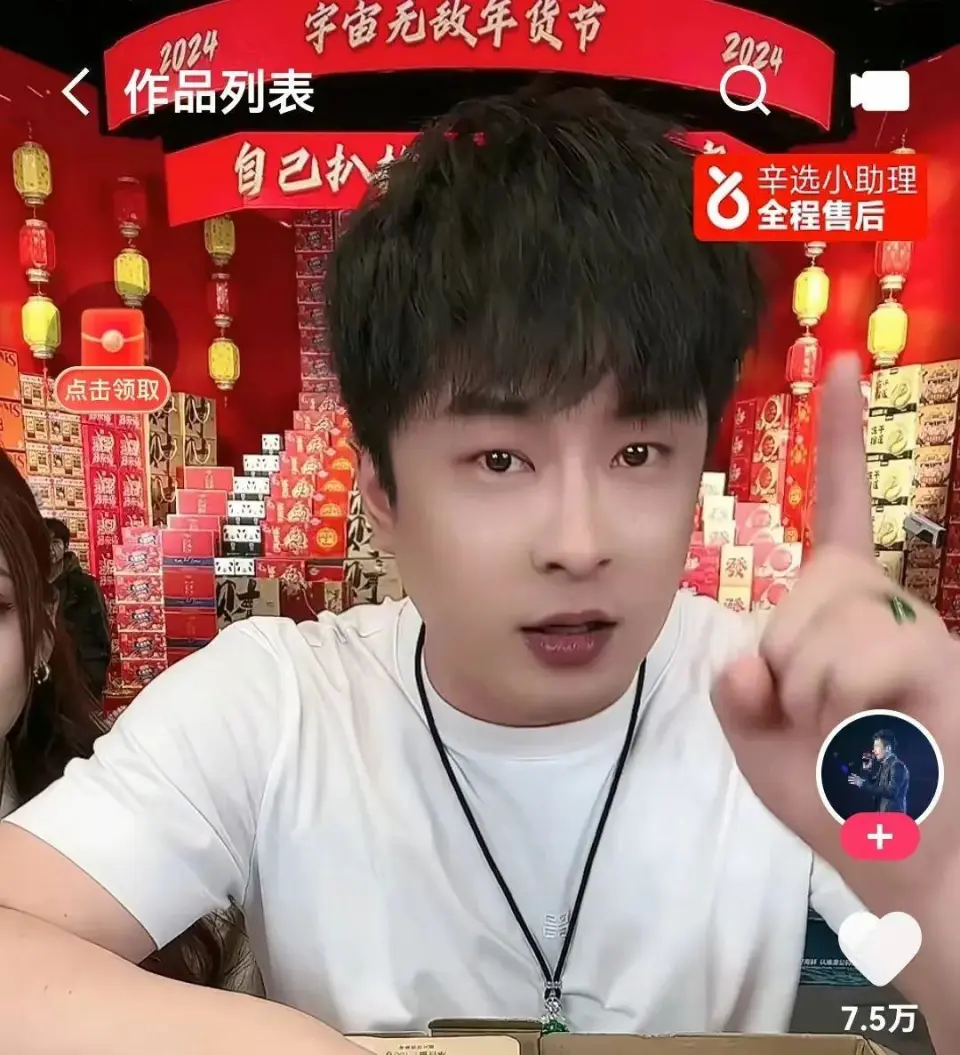Like this video with the heart
Viewport: 960px width, 1055px height.
pyautogui.click(x=879, y=947)
